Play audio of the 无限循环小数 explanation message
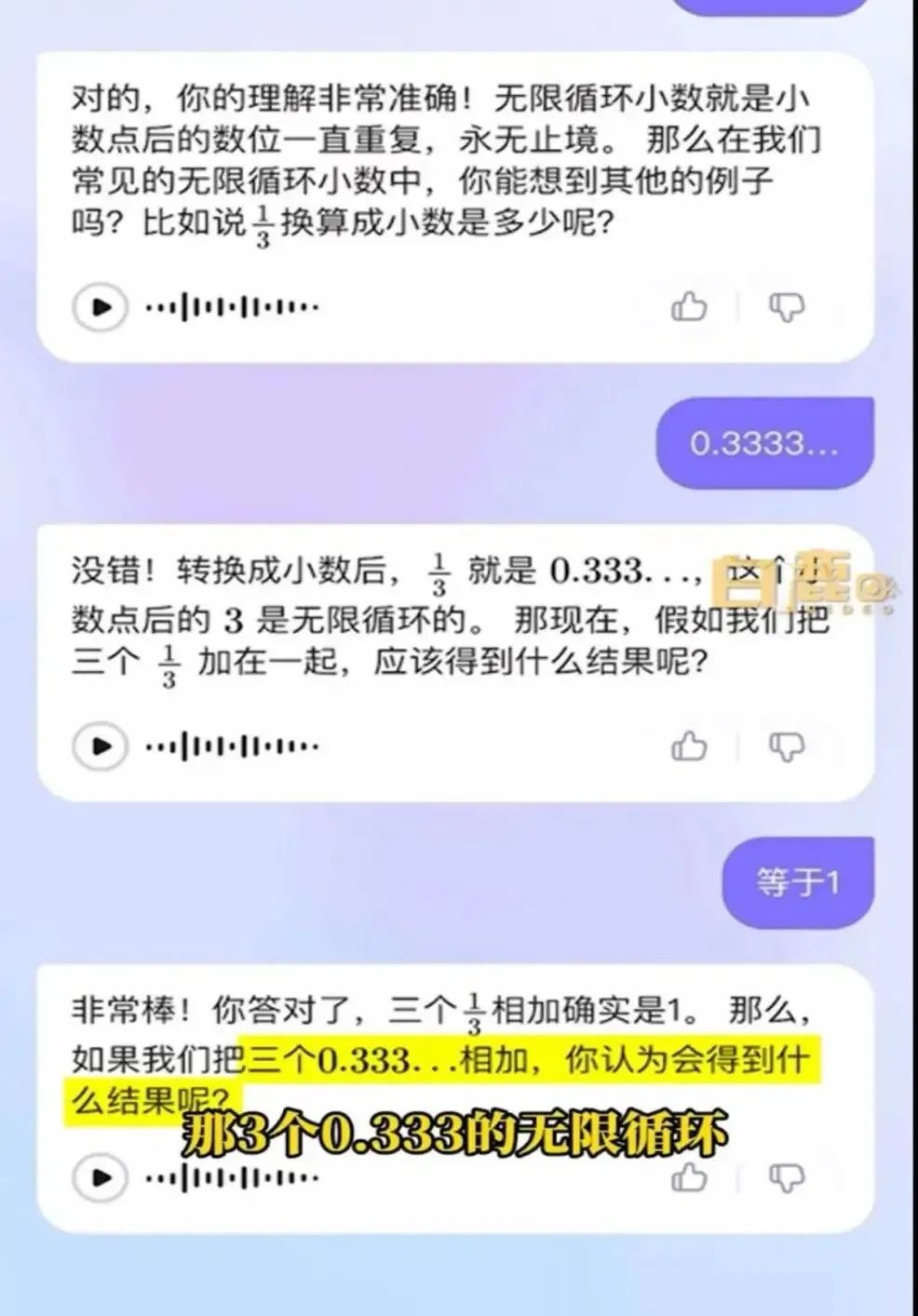This screenshot has width=918, height=1316. click(x=100, y=306)
